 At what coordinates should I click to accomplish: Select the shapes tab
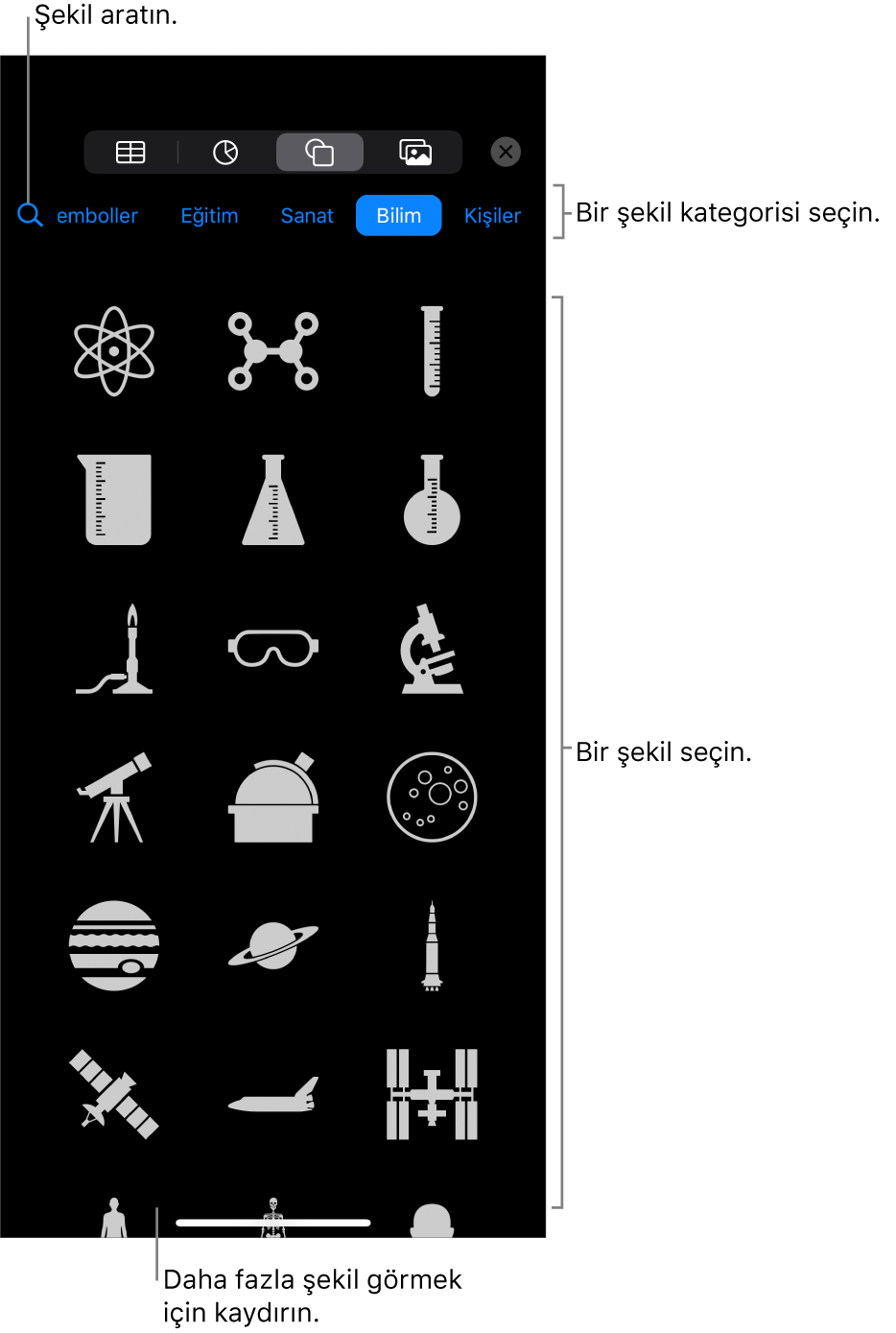point(319,153)
